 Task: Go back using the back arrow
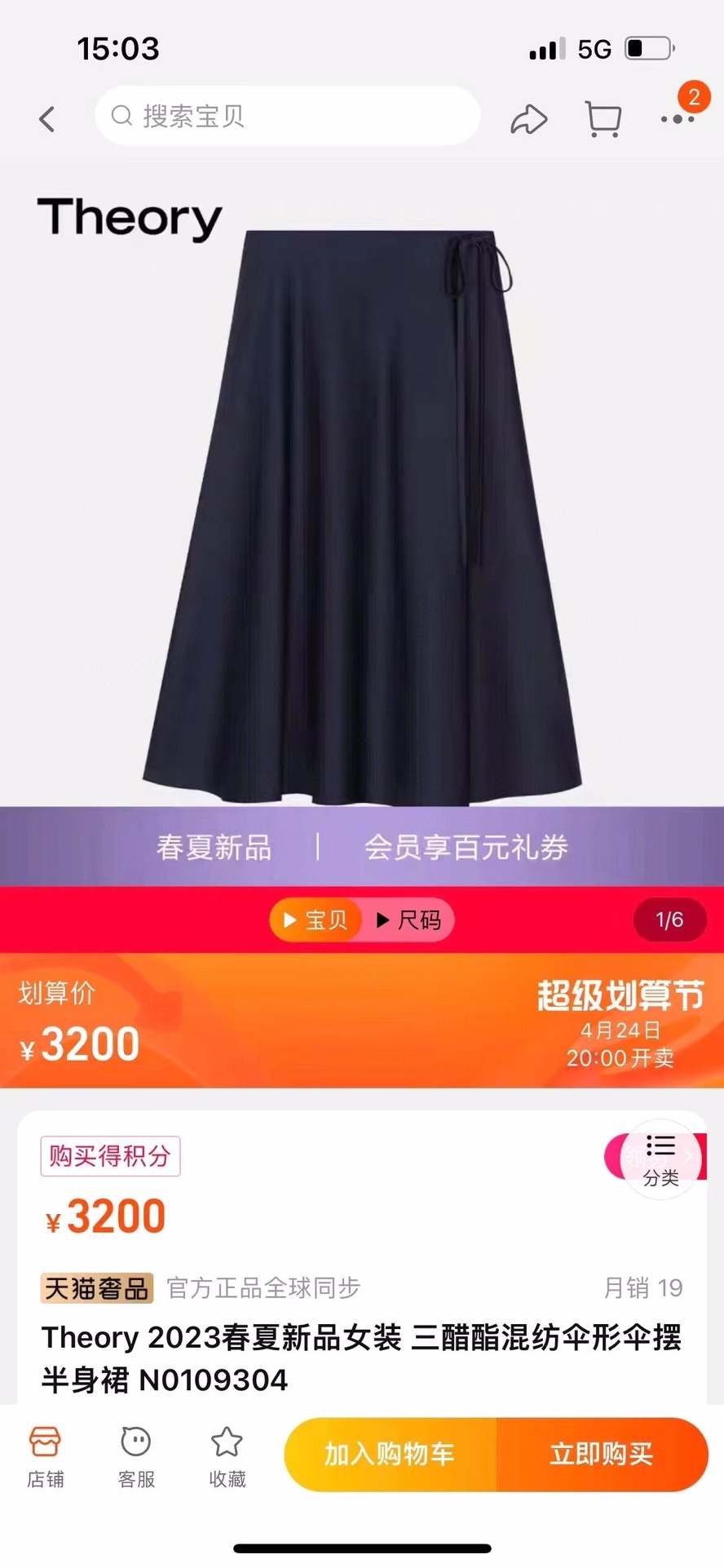click(x=47, y=119)
